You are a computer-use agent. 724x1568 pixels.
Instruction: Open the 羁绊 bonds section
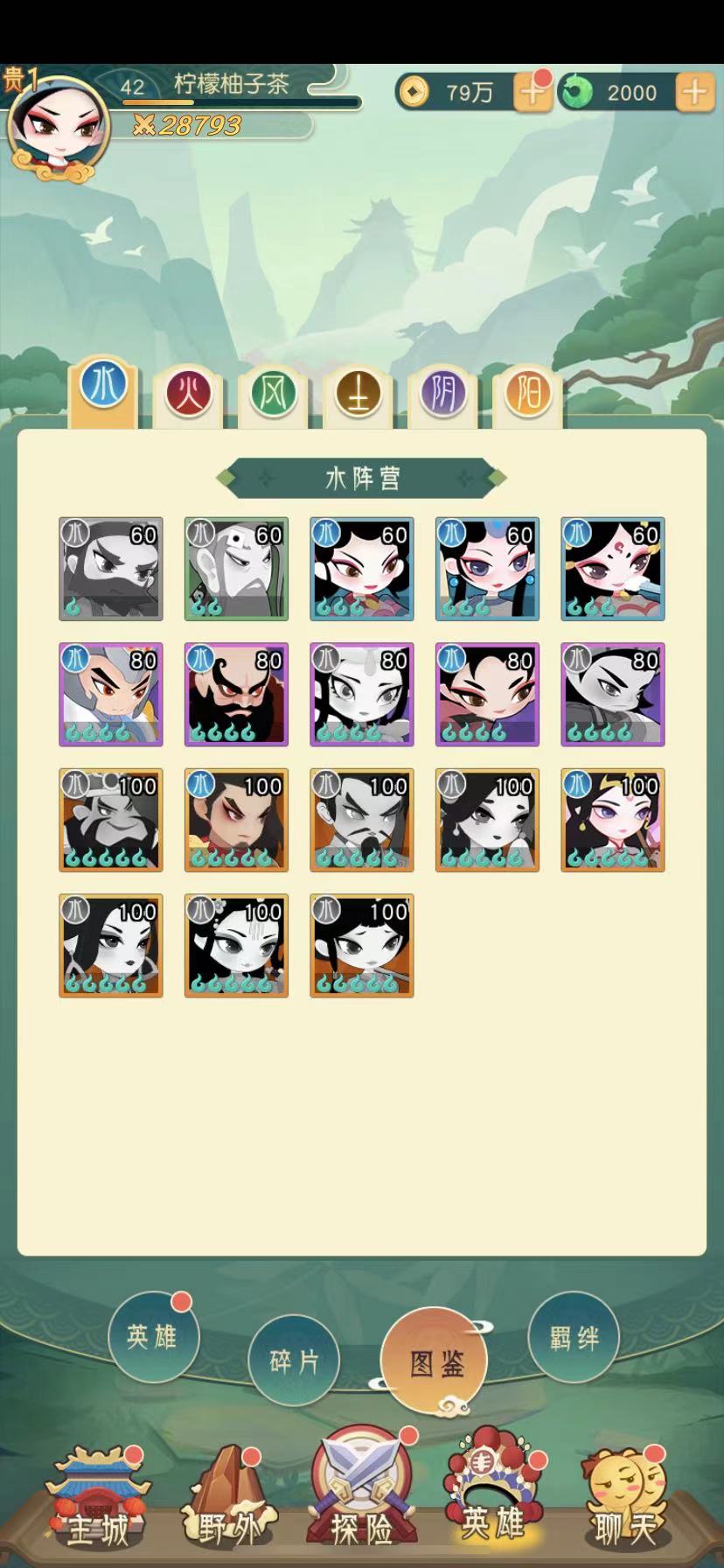coord(574,1337)
